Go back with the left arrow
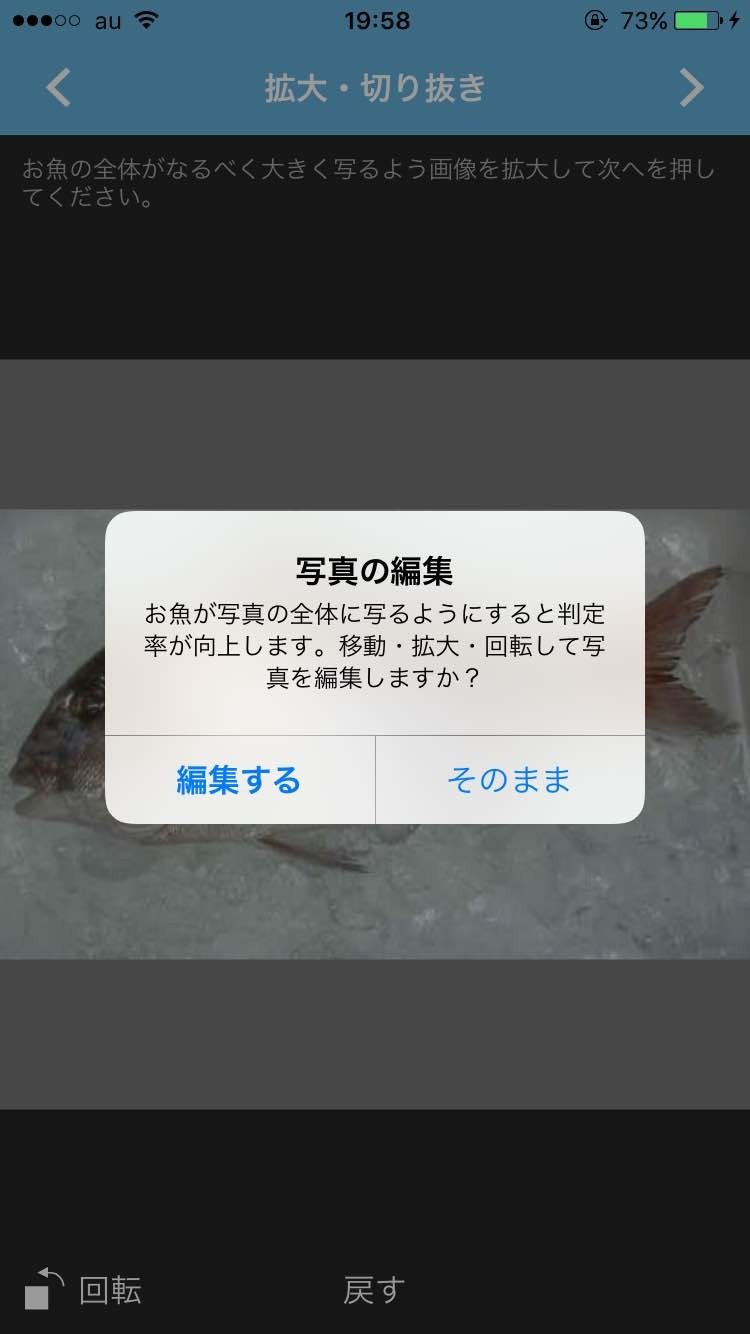Screen dimensions: 750x1334 (x=58, y=88)
